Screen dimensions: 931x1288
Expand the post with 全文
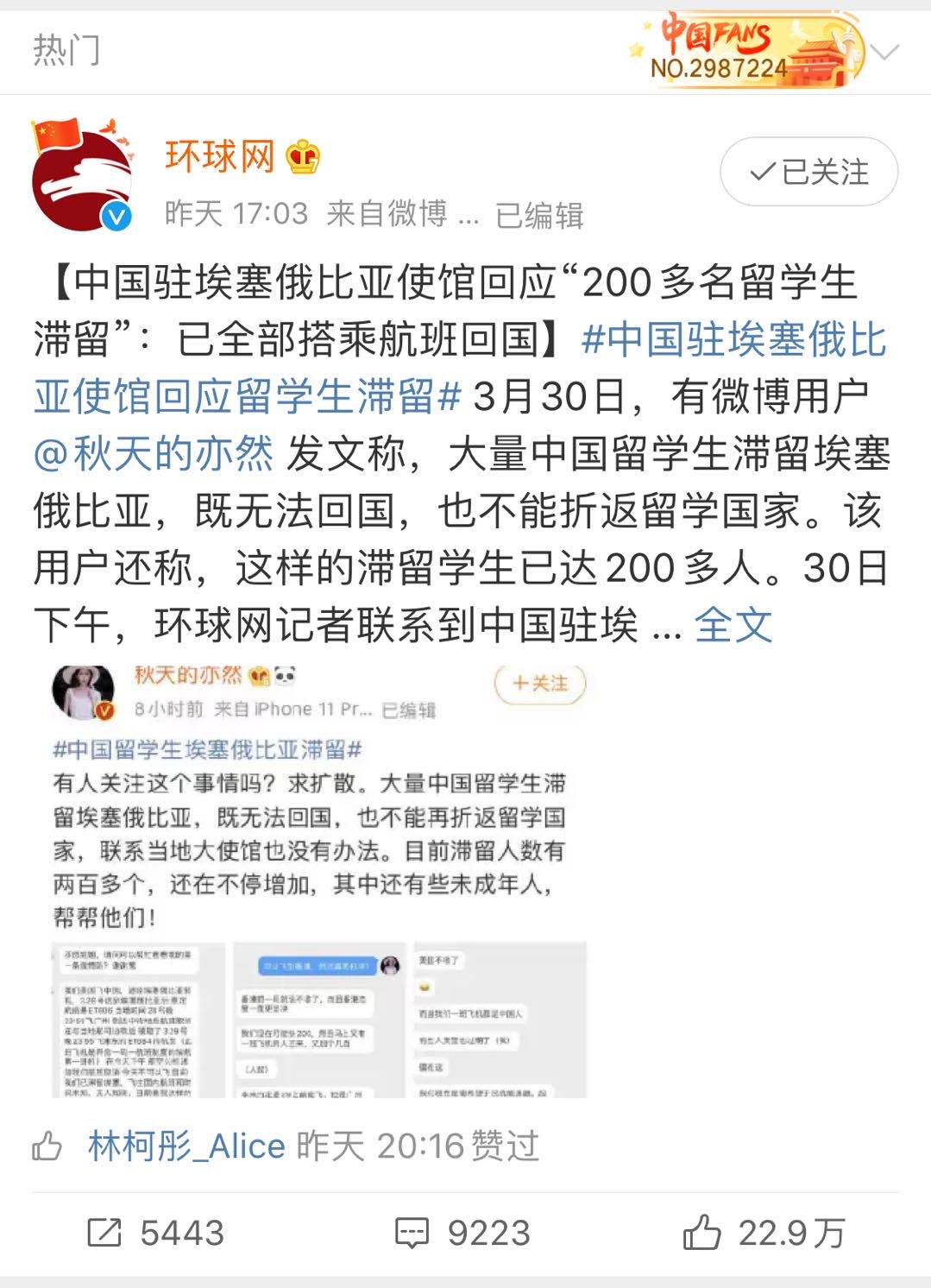pos(733,624)
